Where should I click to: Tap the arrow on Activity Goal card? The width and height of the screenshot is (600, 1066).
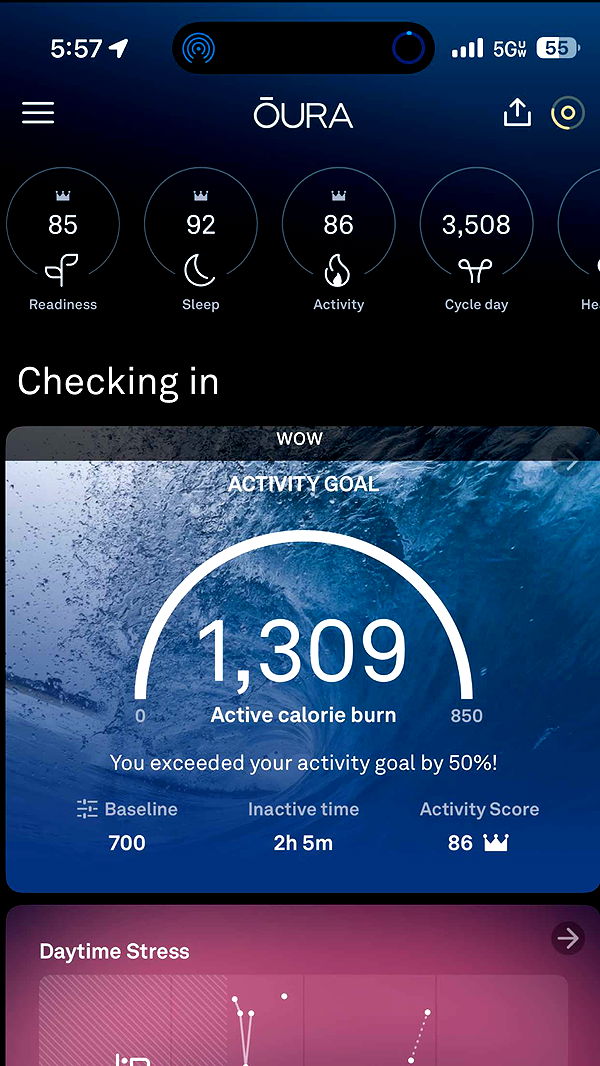point(570,461)
